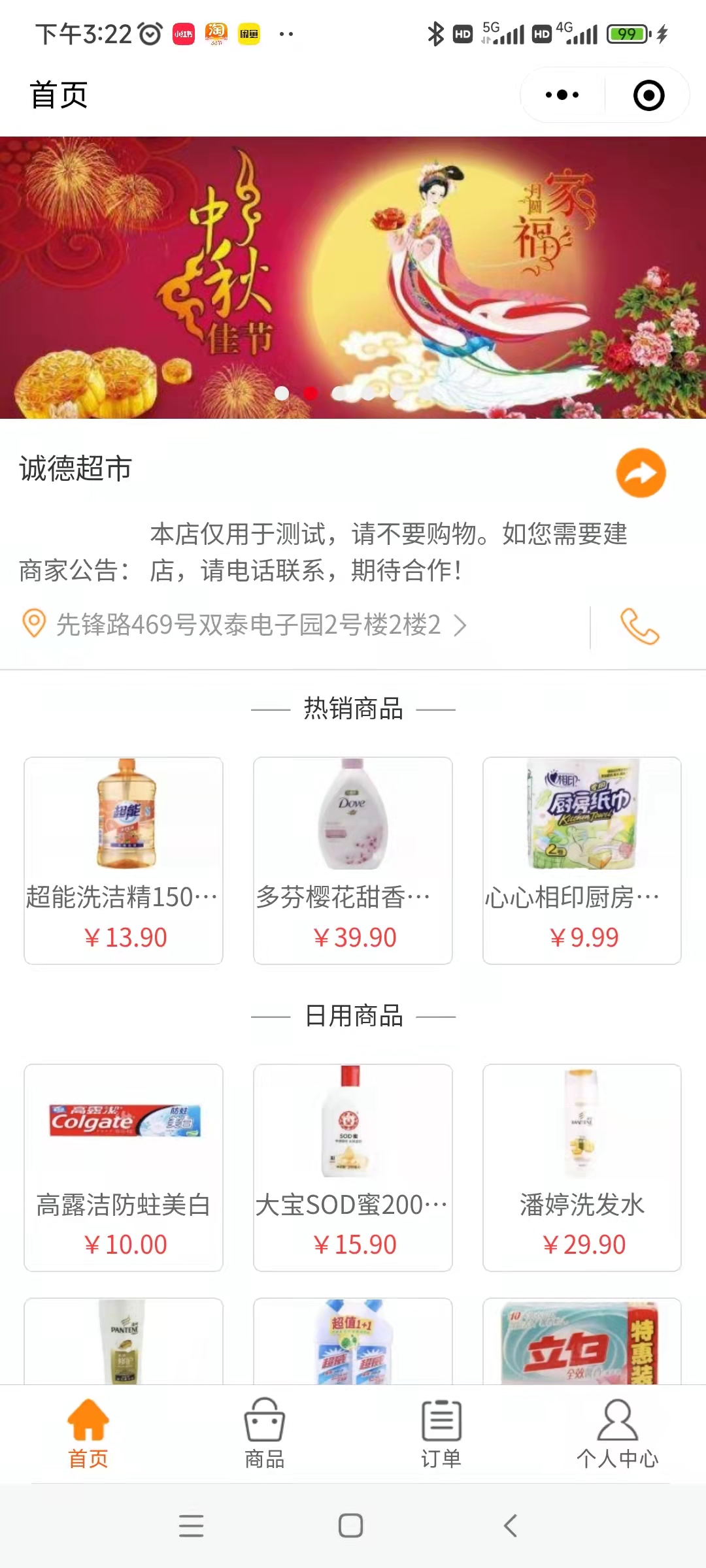Open the 个人中心 profile tab
Screen dimensions: 706x1568
click(617, 1433)
